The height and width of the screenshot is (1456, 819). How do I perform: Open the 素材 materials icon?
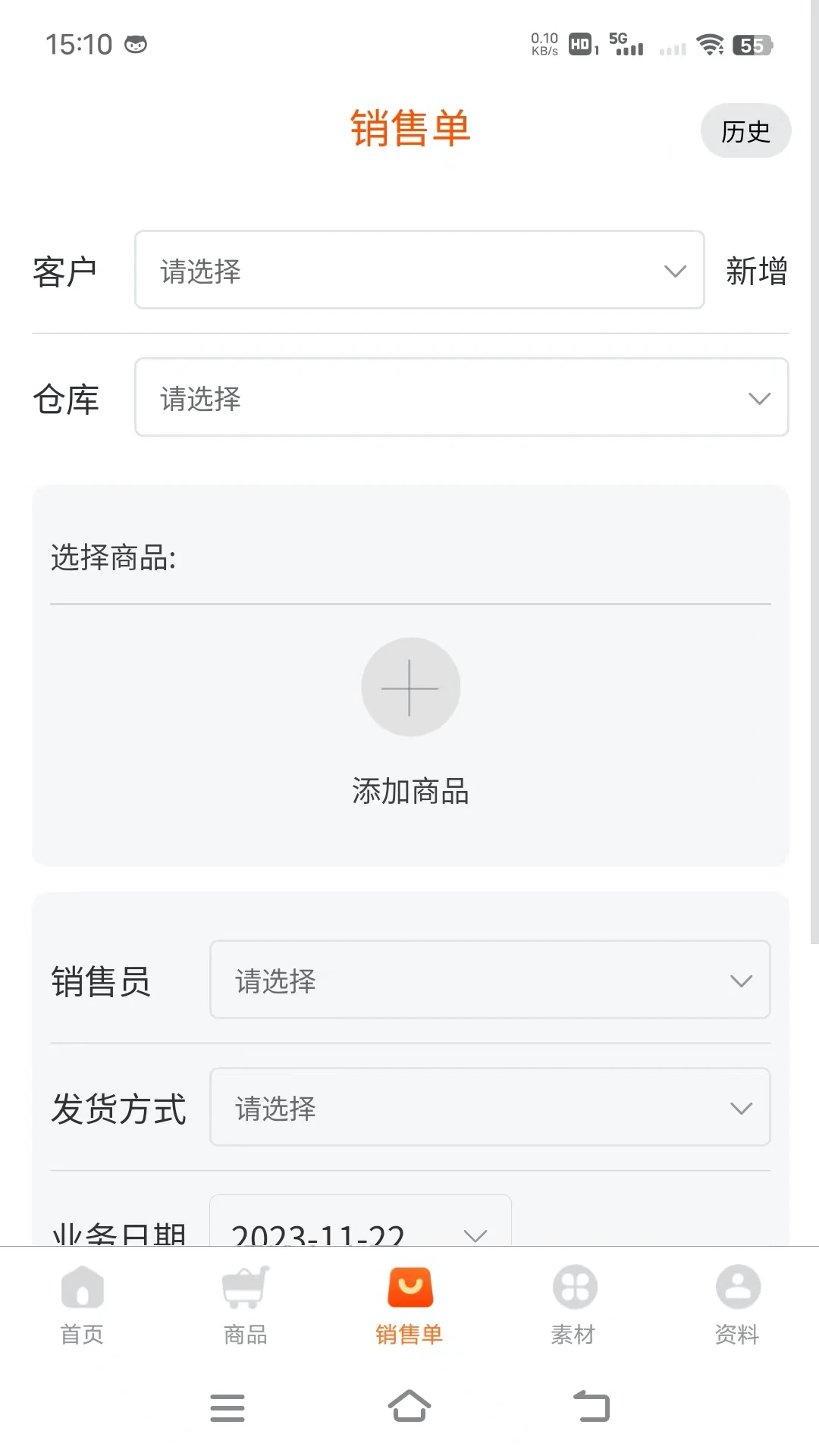pyautogui.click(x=573, y=1287)
